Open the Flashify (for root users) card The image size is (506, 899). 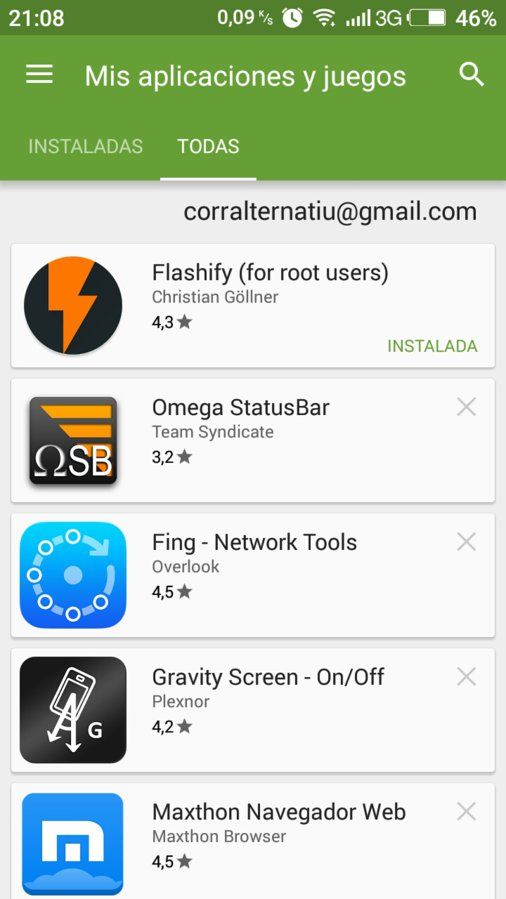(x=253, y=306)
